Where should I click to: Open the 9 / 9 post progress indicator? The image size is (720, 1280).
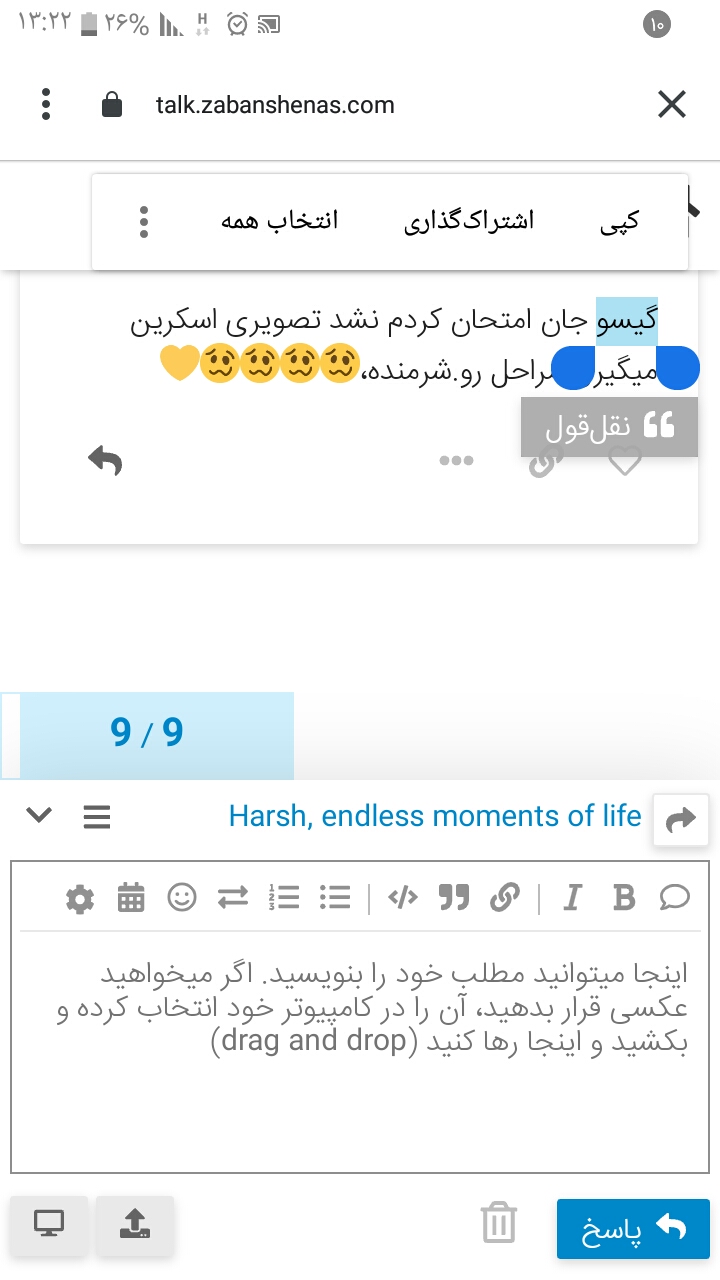tap(147, 734)
